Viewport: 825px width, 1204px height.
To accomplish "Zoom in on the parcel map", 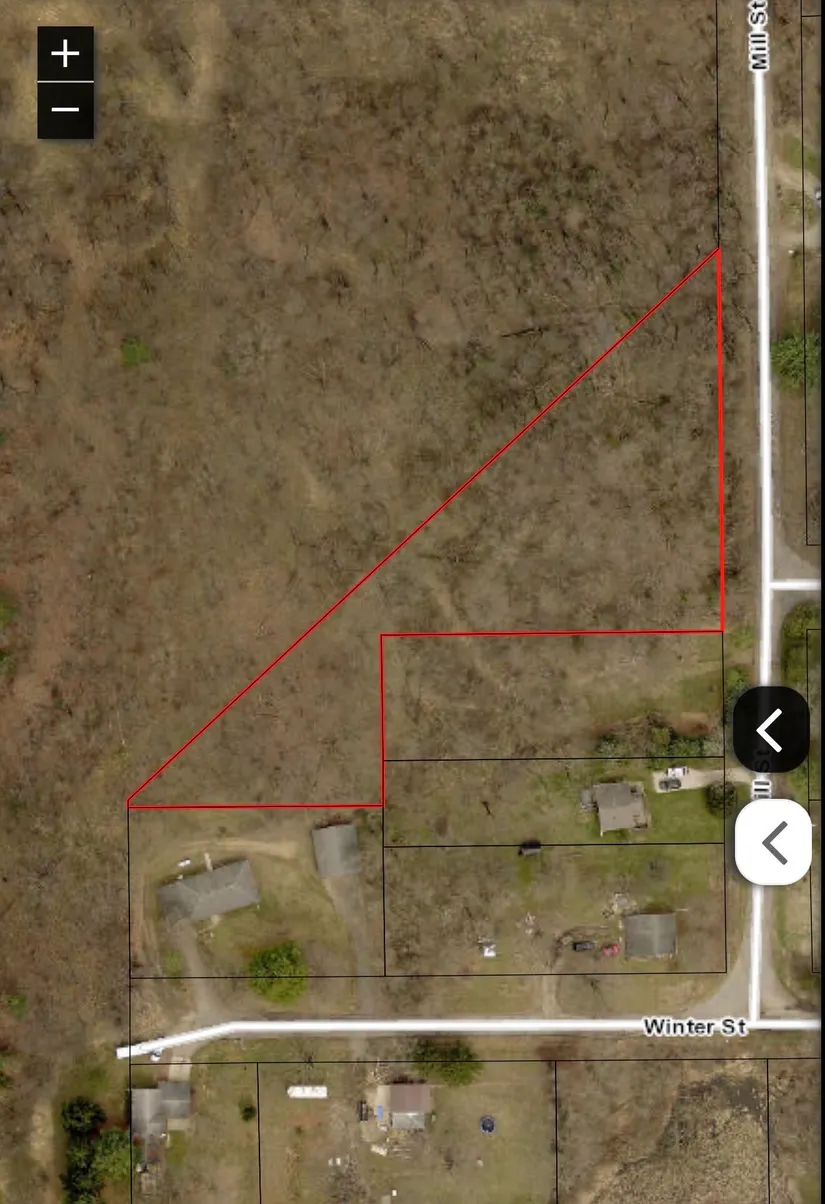I will click(66, 54).
